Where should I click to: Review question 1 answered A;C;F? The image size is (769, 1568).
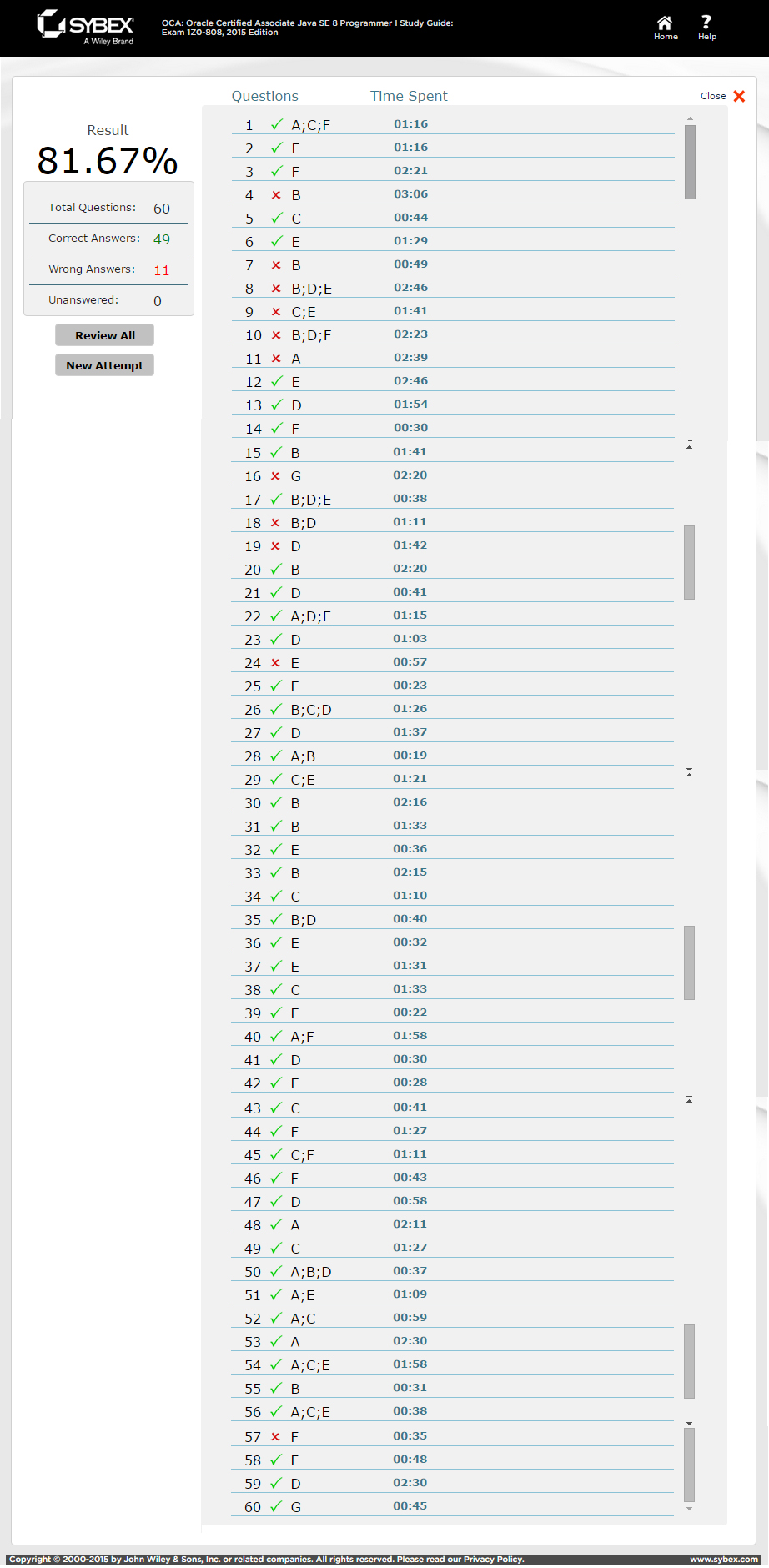point(453,124)
